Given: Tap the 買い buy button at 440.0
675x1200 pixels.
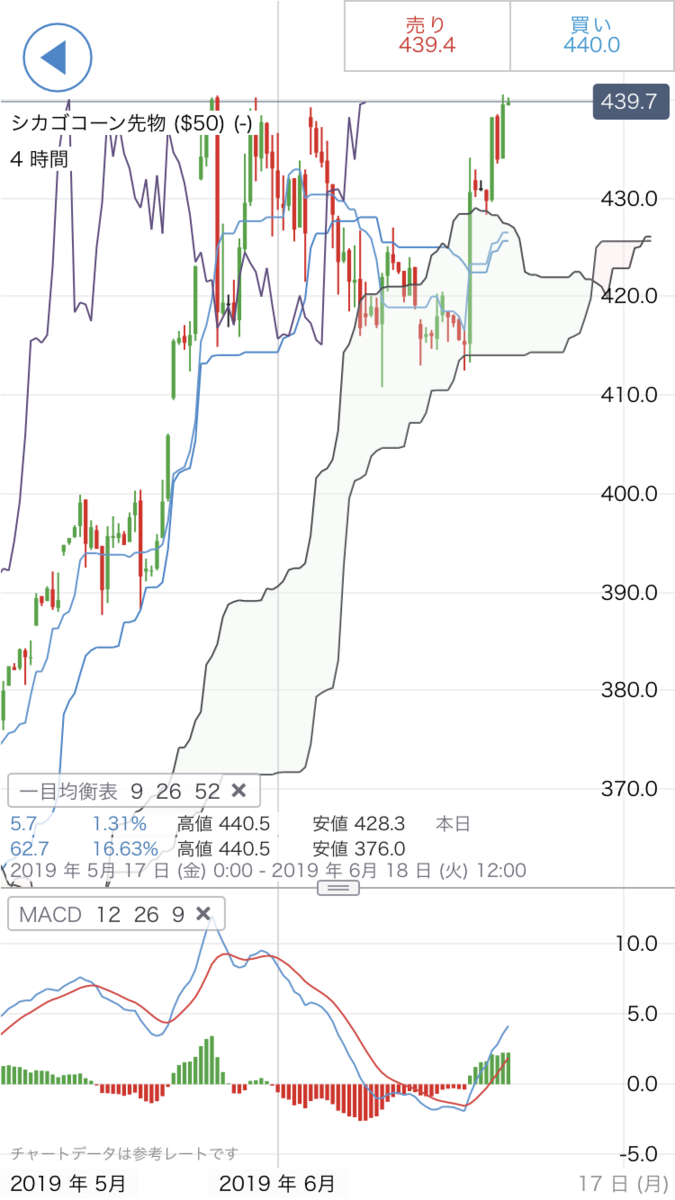Looking at the screenshot, I should pos(591,36).
